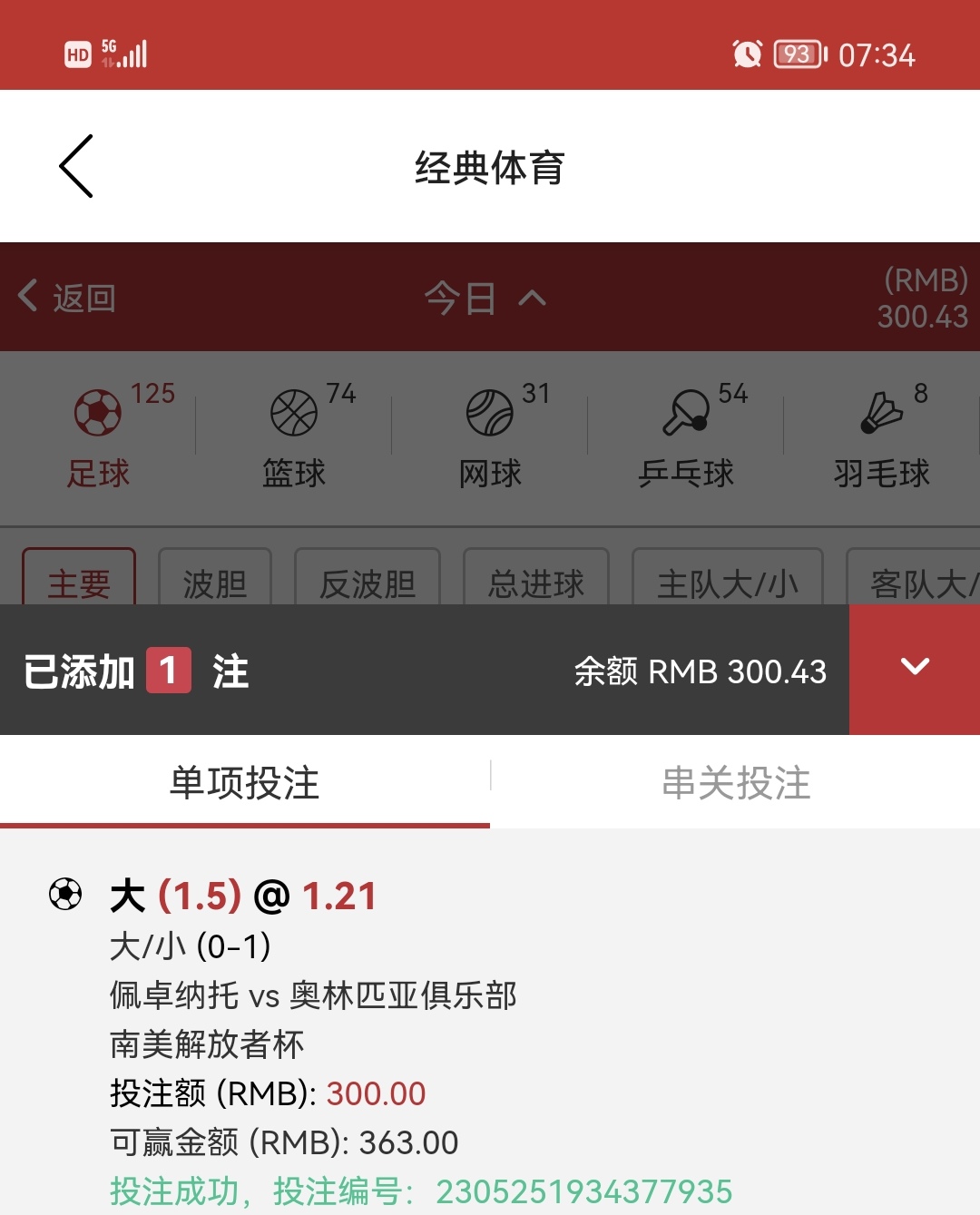The width and height of the screenshot is (980, 1215).
Task: Select the 乒乓球 sport category
Action: [686, 436]
